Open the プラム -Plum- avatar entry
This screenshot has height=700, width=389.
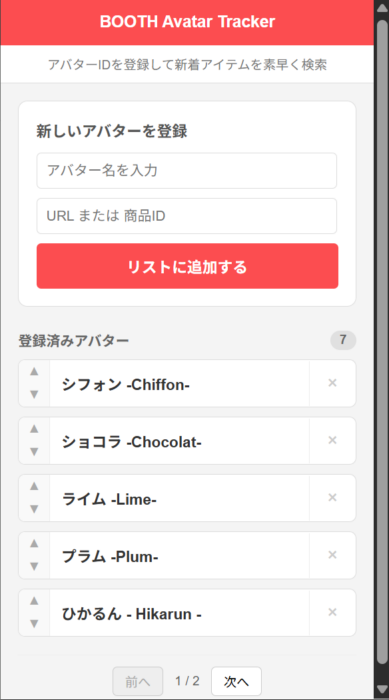tap(179, 555)
